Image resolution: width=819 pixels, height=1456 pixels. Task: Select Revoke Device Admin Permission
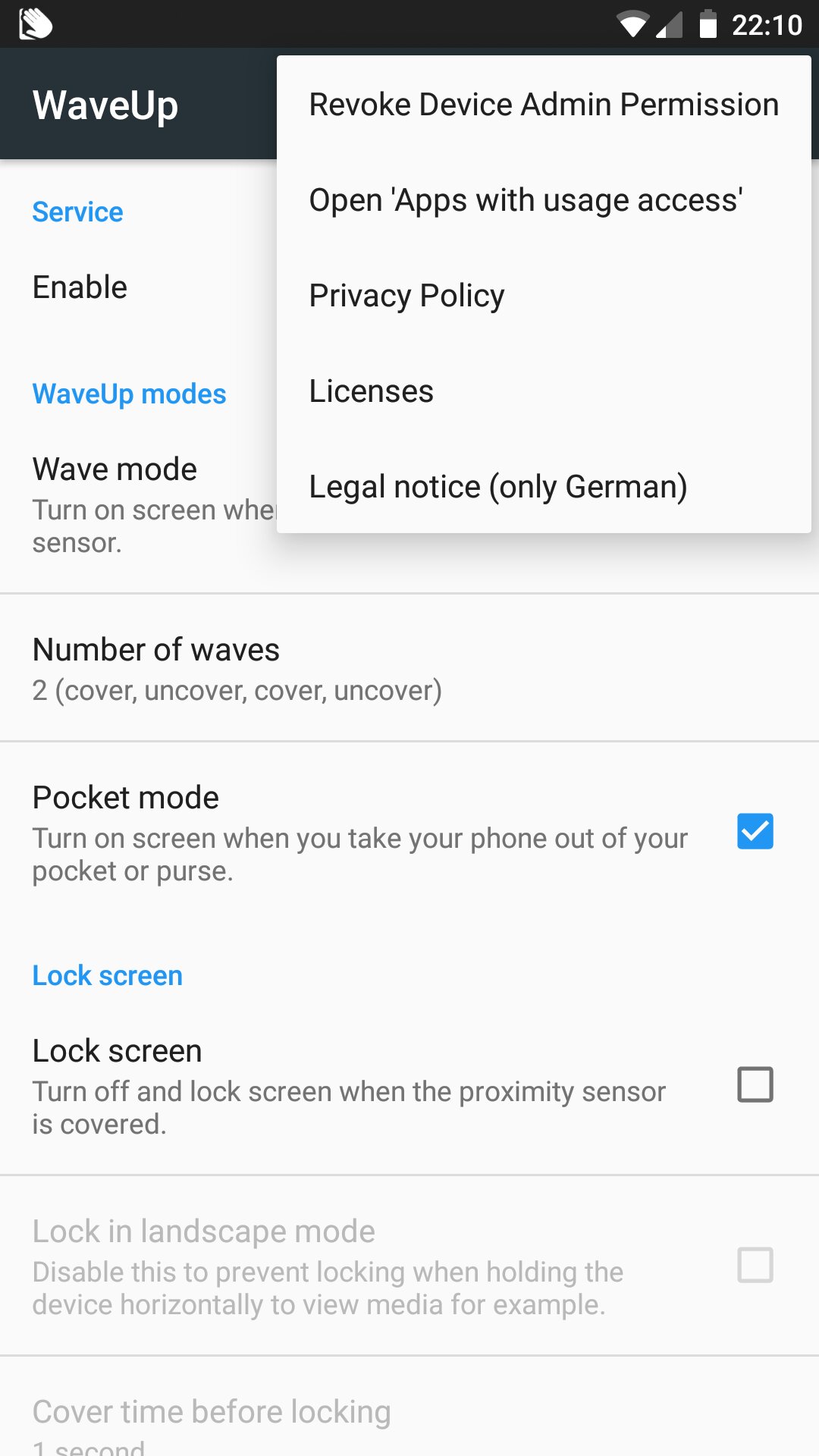point(544,105)
